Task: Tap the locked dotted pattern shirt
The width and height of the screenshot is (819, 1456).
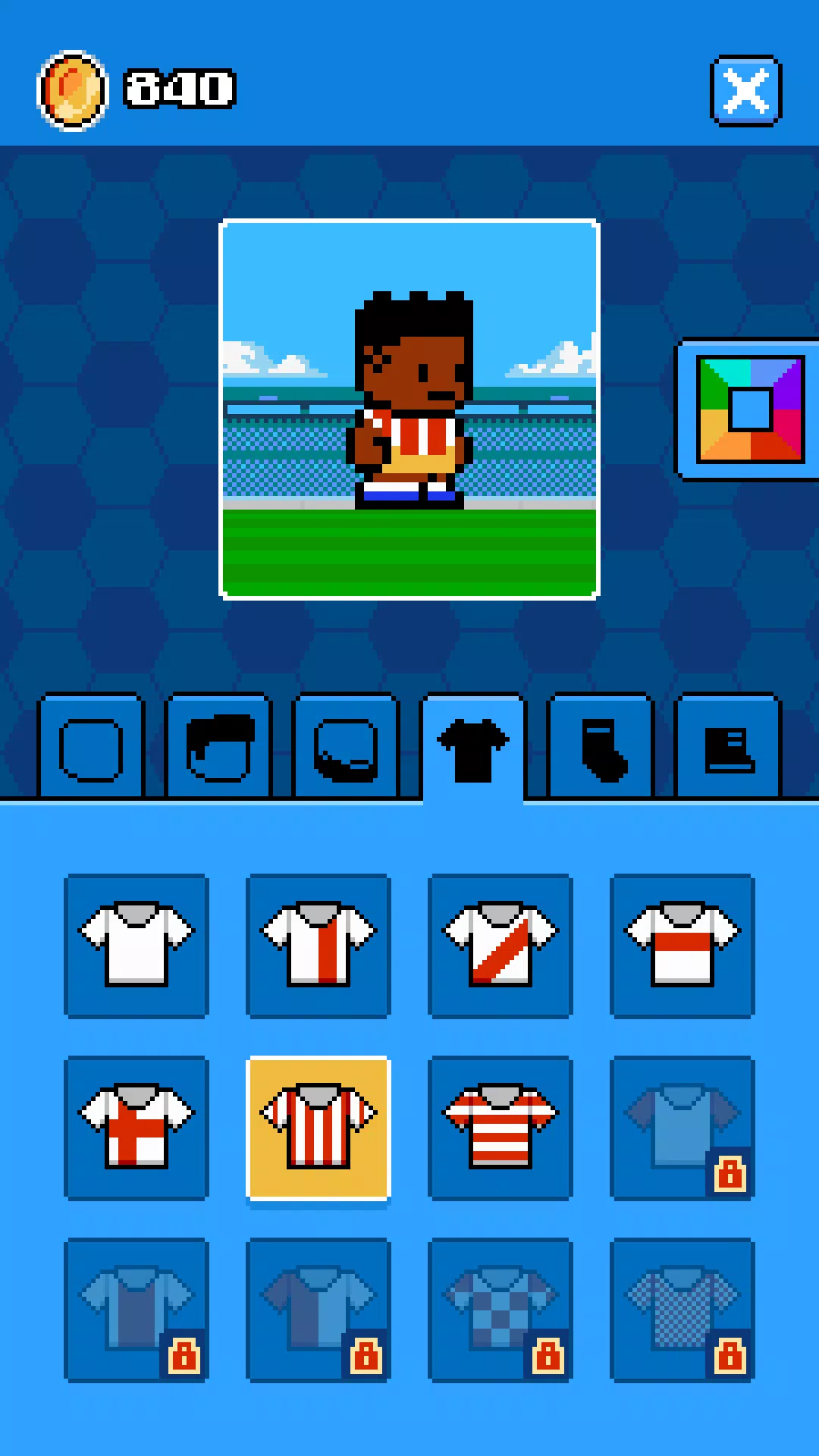Action: pos(682,1310)
